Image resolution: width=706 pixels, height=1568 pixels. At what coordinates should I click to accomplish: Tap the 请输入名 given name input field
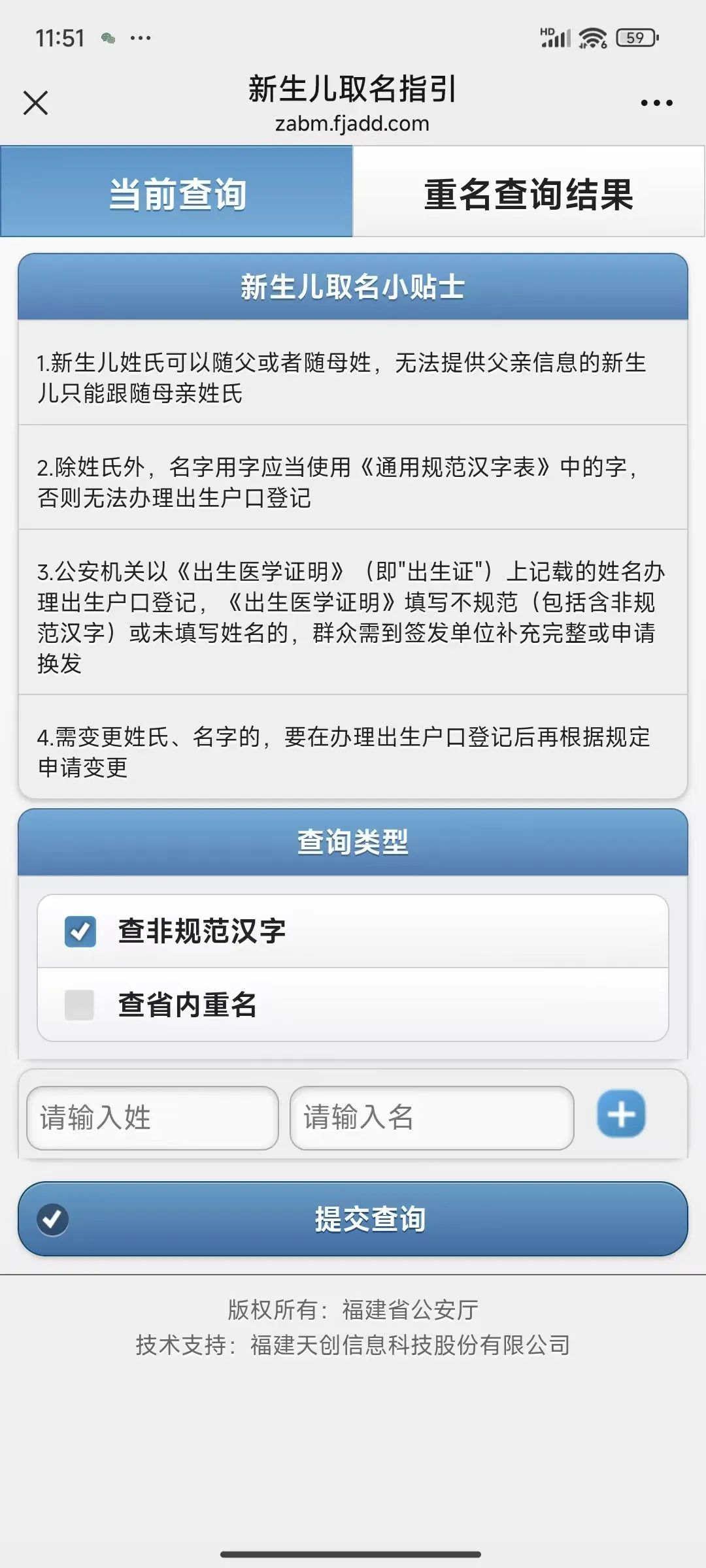click(x=431, y=1116)
